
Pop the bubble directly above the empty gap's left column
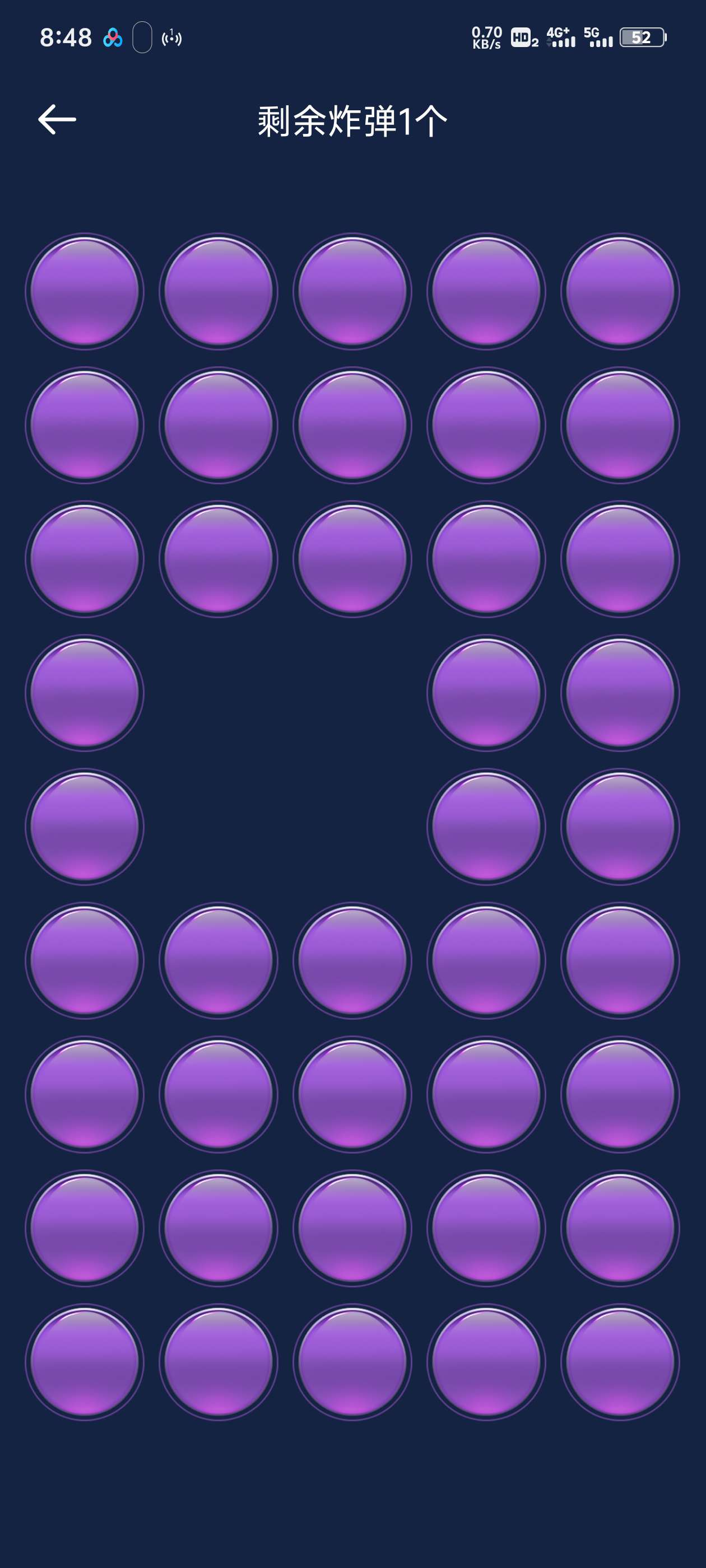218,559
